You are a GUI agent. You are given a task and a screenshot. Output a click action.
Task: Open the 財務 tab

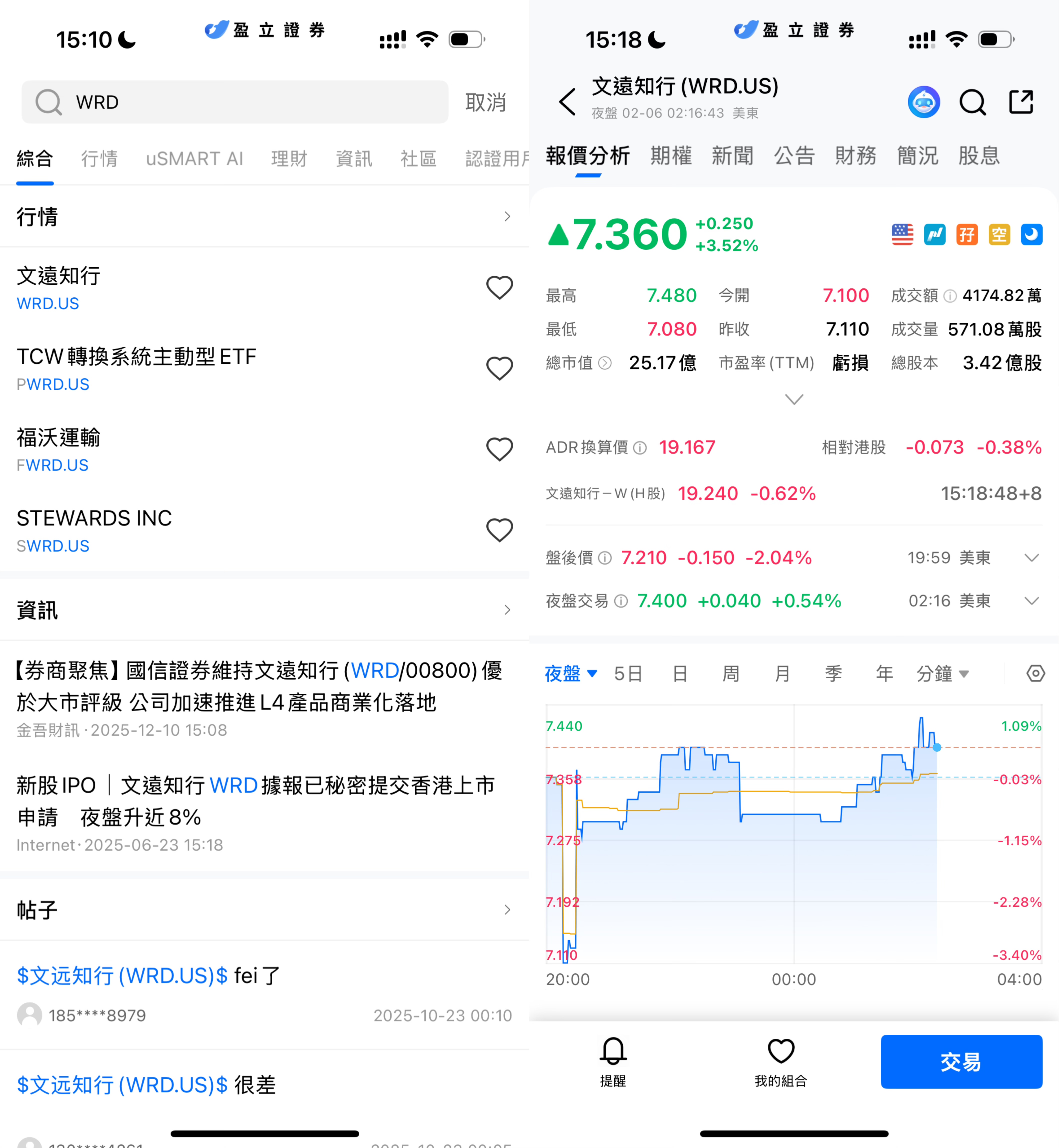pos(855,156)
